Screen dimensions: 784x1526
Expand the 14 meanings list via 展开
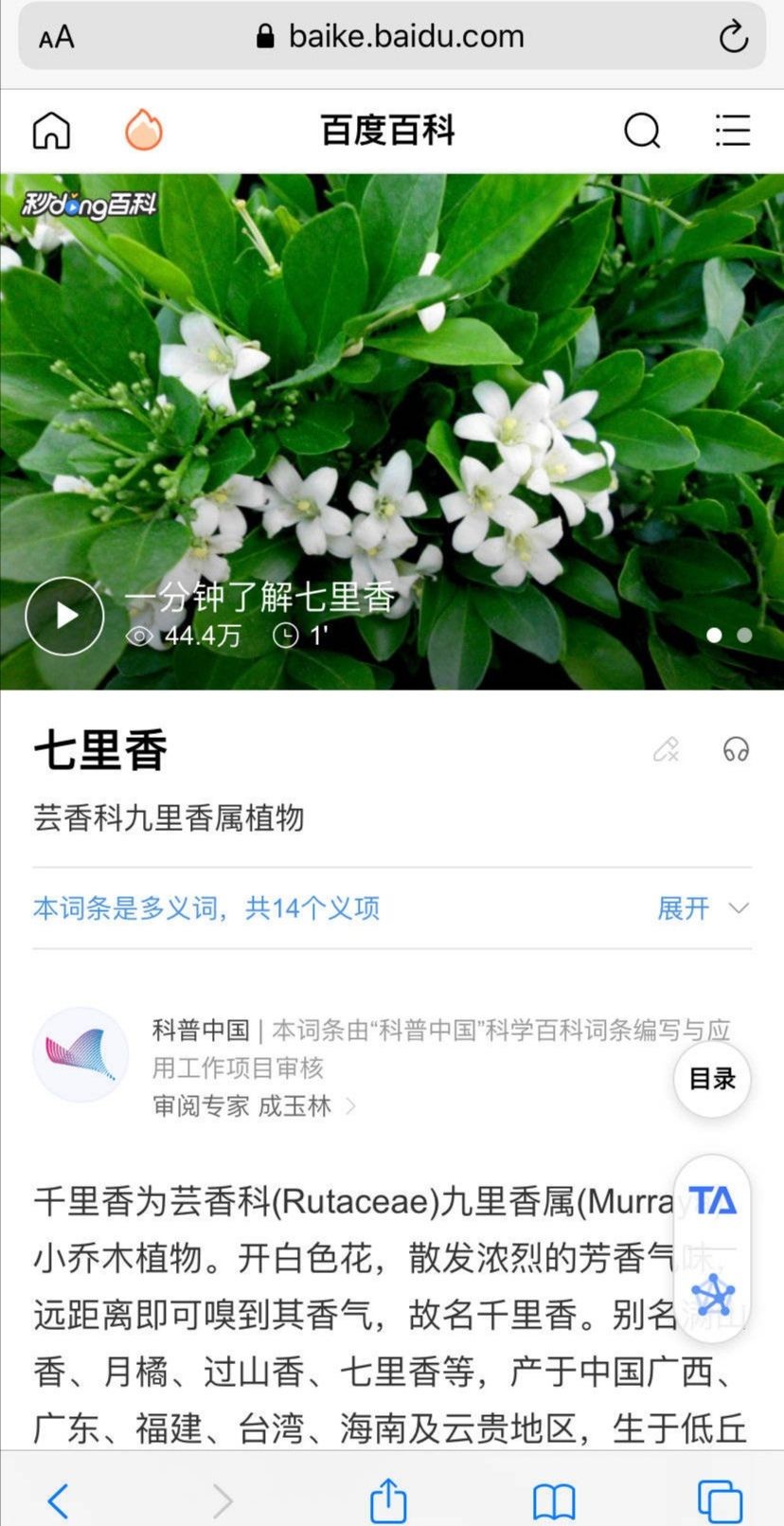[x=702, y=908]
